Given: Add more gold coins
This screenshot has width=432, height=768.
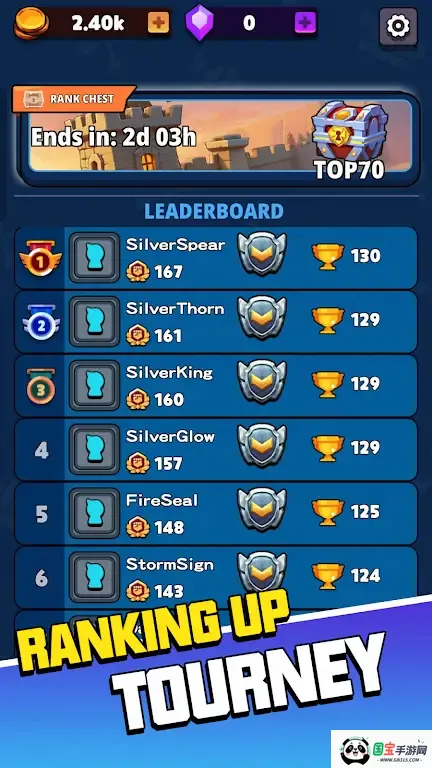Looking at the screenshot, I should coord(158,23).
